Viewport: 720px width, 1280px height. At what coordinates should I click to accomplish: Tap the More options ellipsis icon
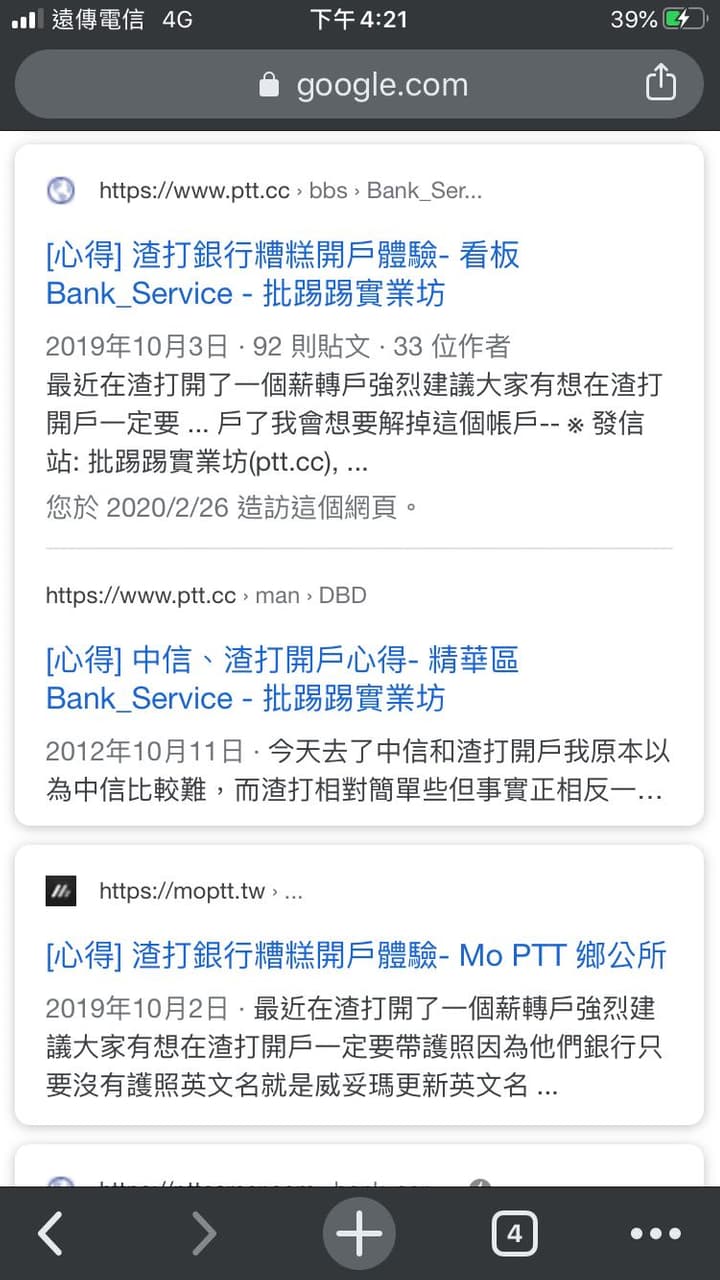coord(655,1233)
